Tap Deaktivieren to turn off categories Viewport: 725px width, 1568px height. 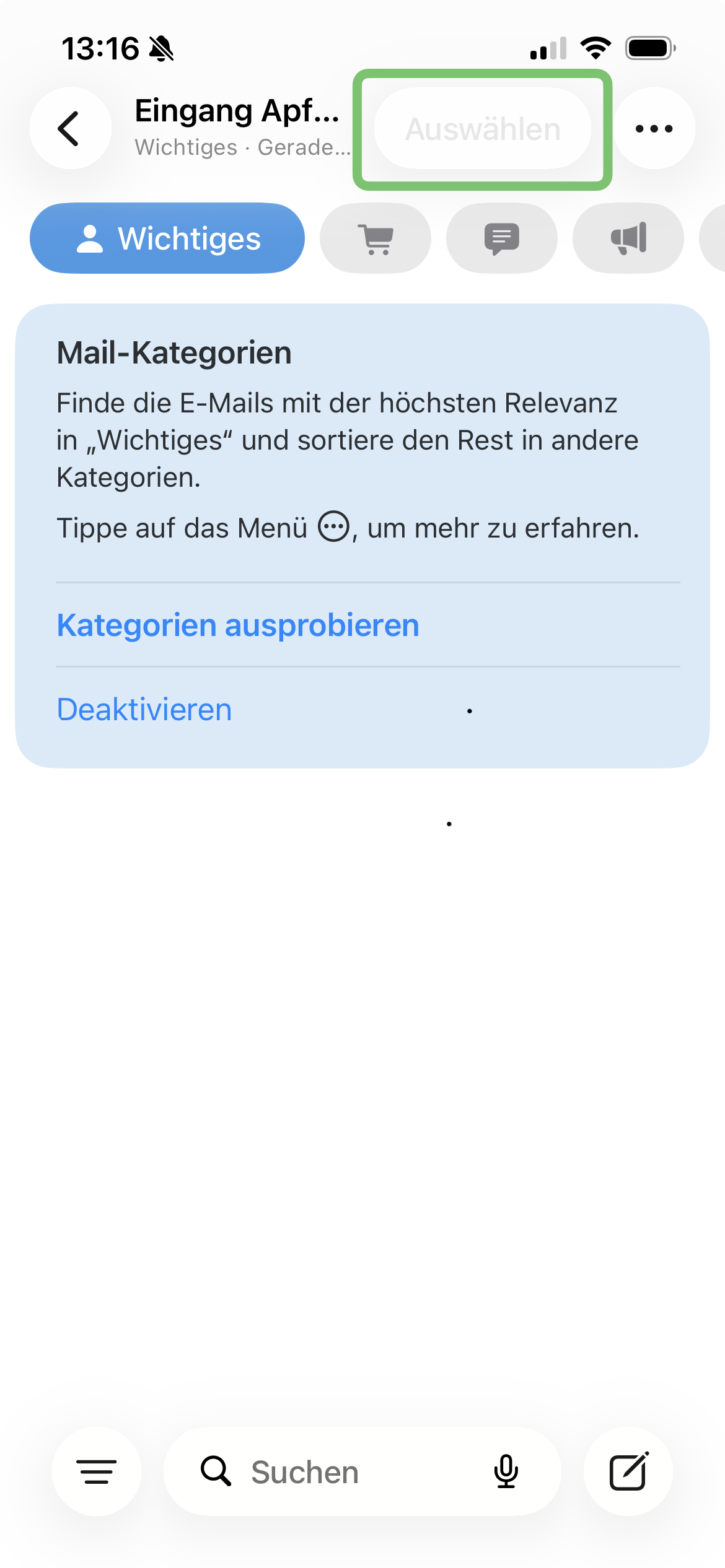pyautogui.click(x=144, y=710)
